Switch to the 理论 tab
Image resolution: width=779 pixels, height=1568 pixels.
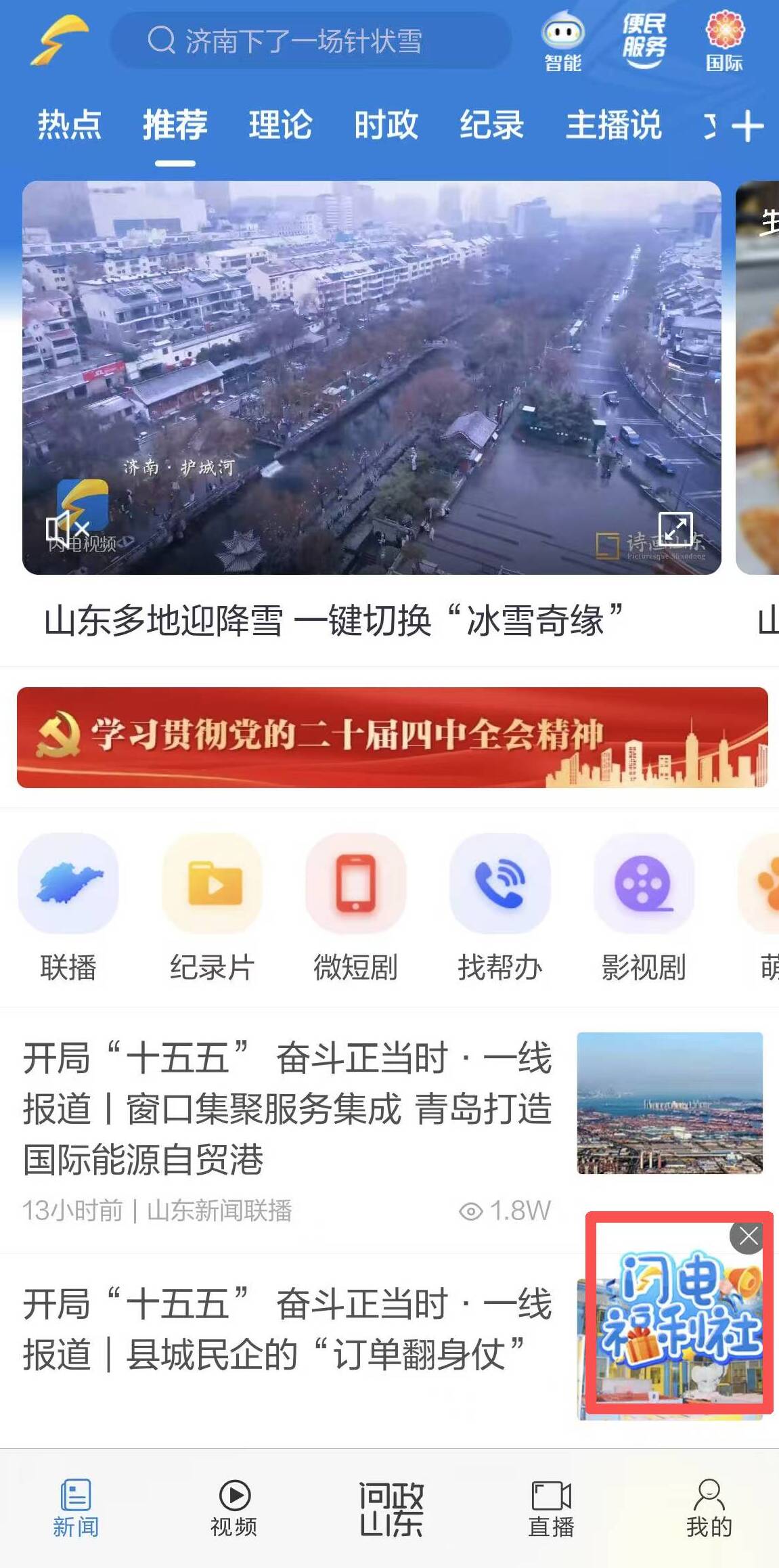click(280, 125)
